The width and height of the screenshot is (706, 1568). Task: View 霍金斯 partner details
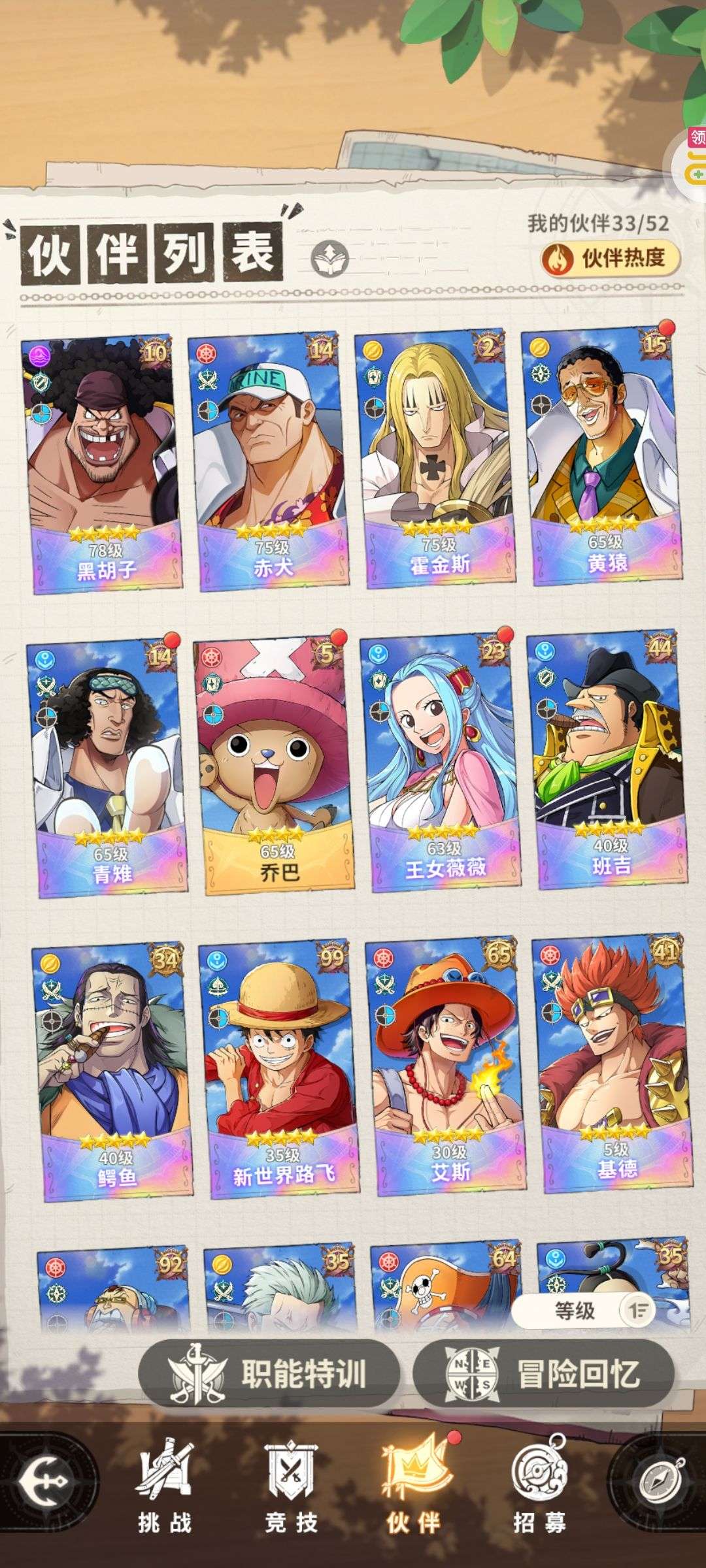click(x=435, y=460)
